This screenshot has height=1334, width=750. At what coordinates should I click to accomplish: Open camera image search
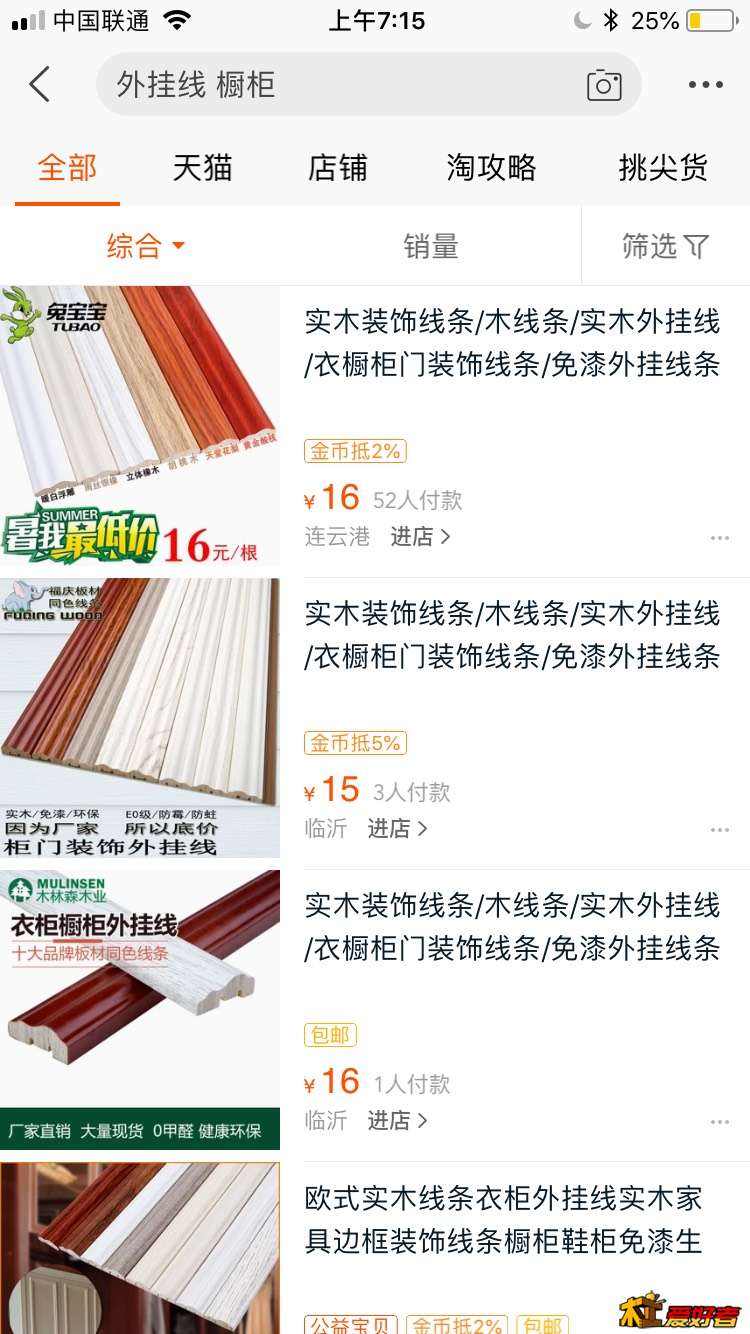pyautogui.click(x=604, y=85)
